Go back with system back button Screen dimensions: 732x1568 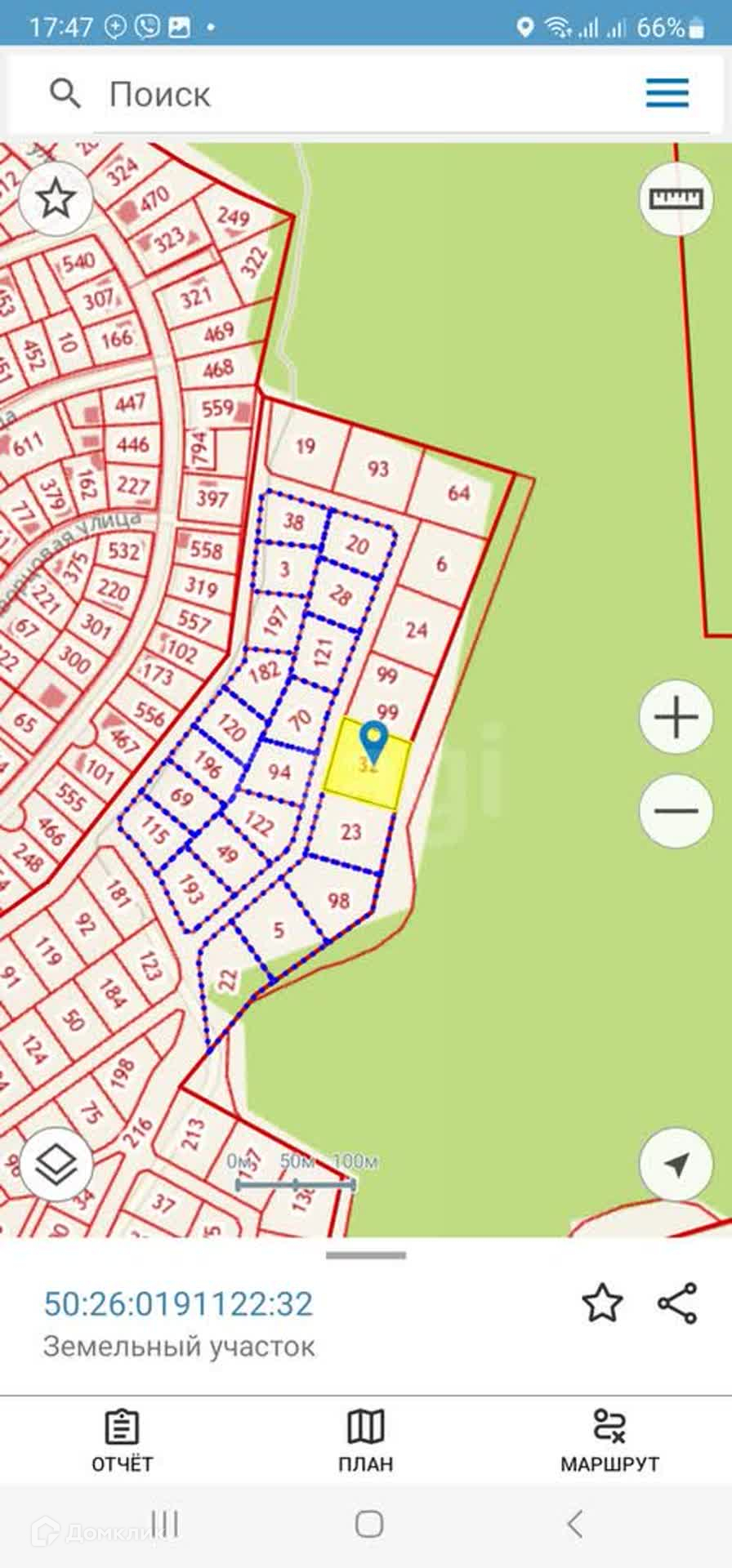point(575,1524)
